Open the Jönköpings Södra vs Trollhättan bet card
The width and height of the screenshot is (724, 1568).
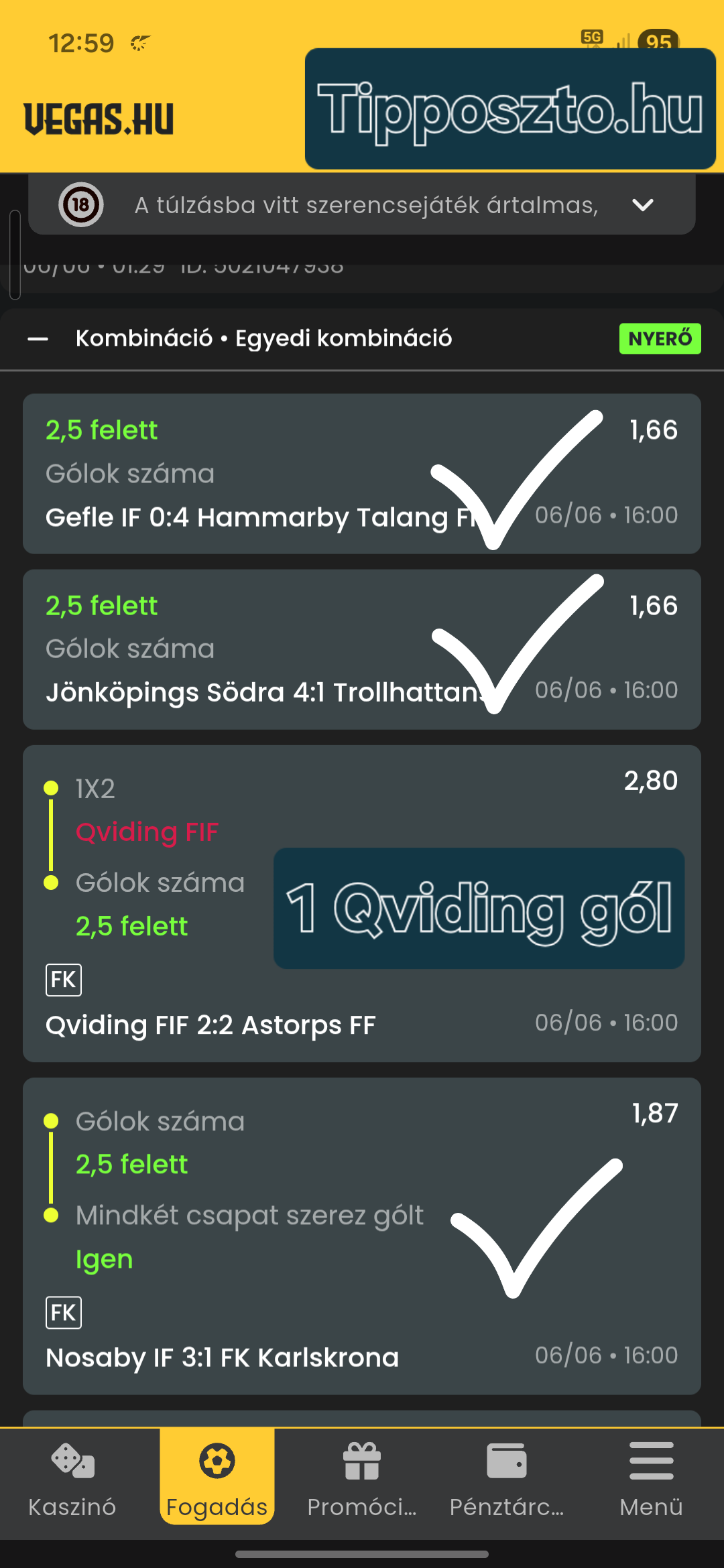[x=362, y=649]
